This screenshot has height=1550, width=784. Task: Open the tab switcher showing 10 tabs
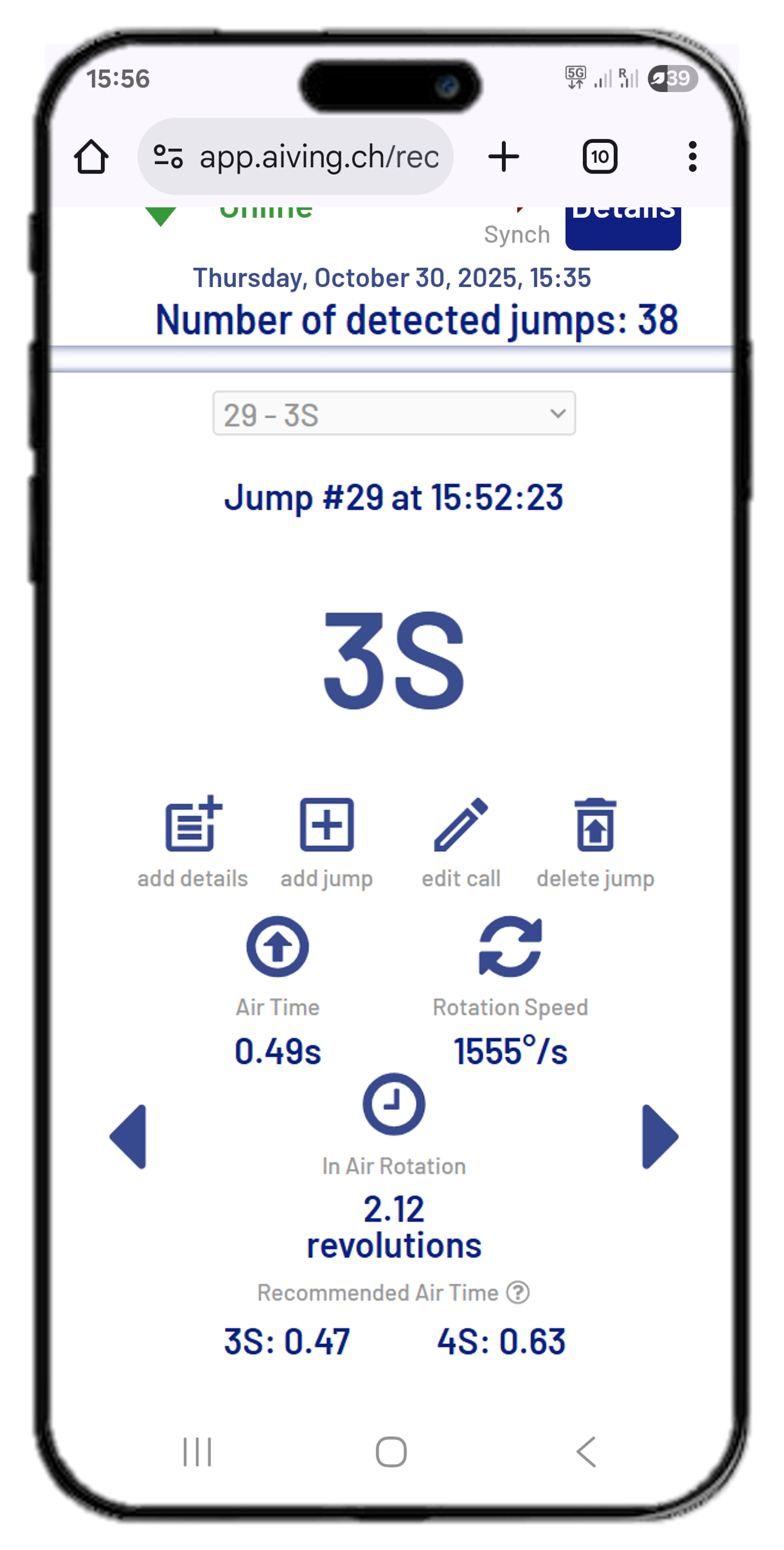(x=600, y=157)
